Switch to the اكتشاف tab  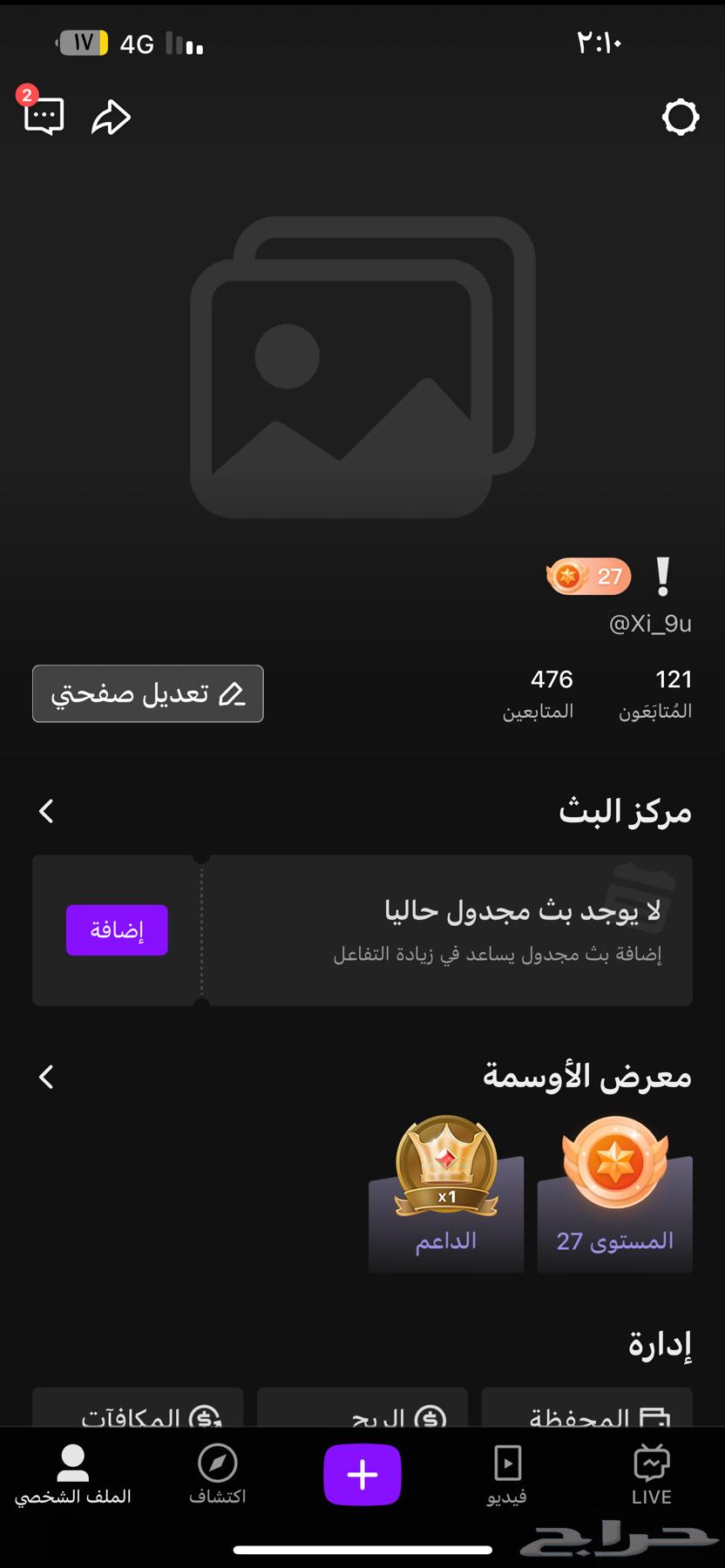pos(218,1474)
